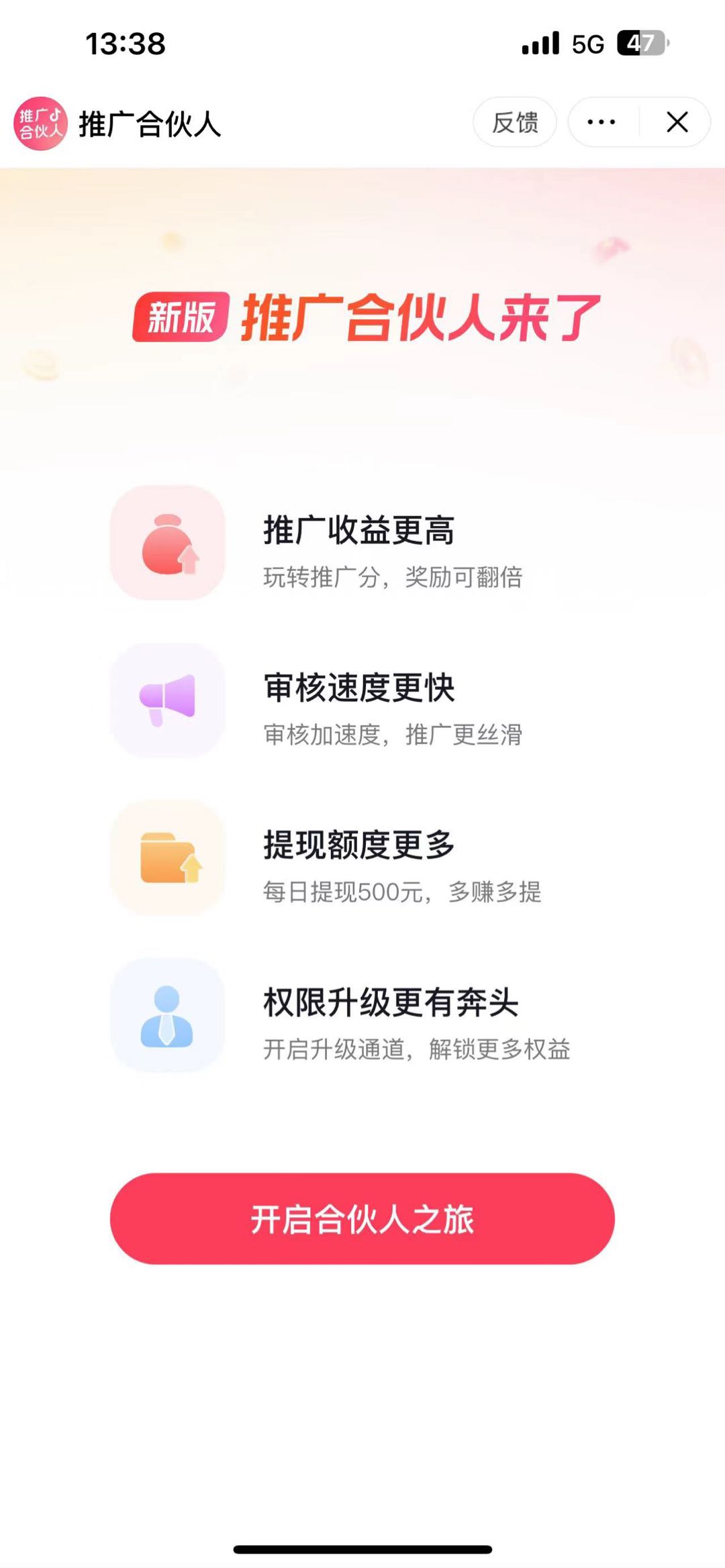Open the three-dot more options menu
The image size is (725, 1568).
tap(601, 122)
